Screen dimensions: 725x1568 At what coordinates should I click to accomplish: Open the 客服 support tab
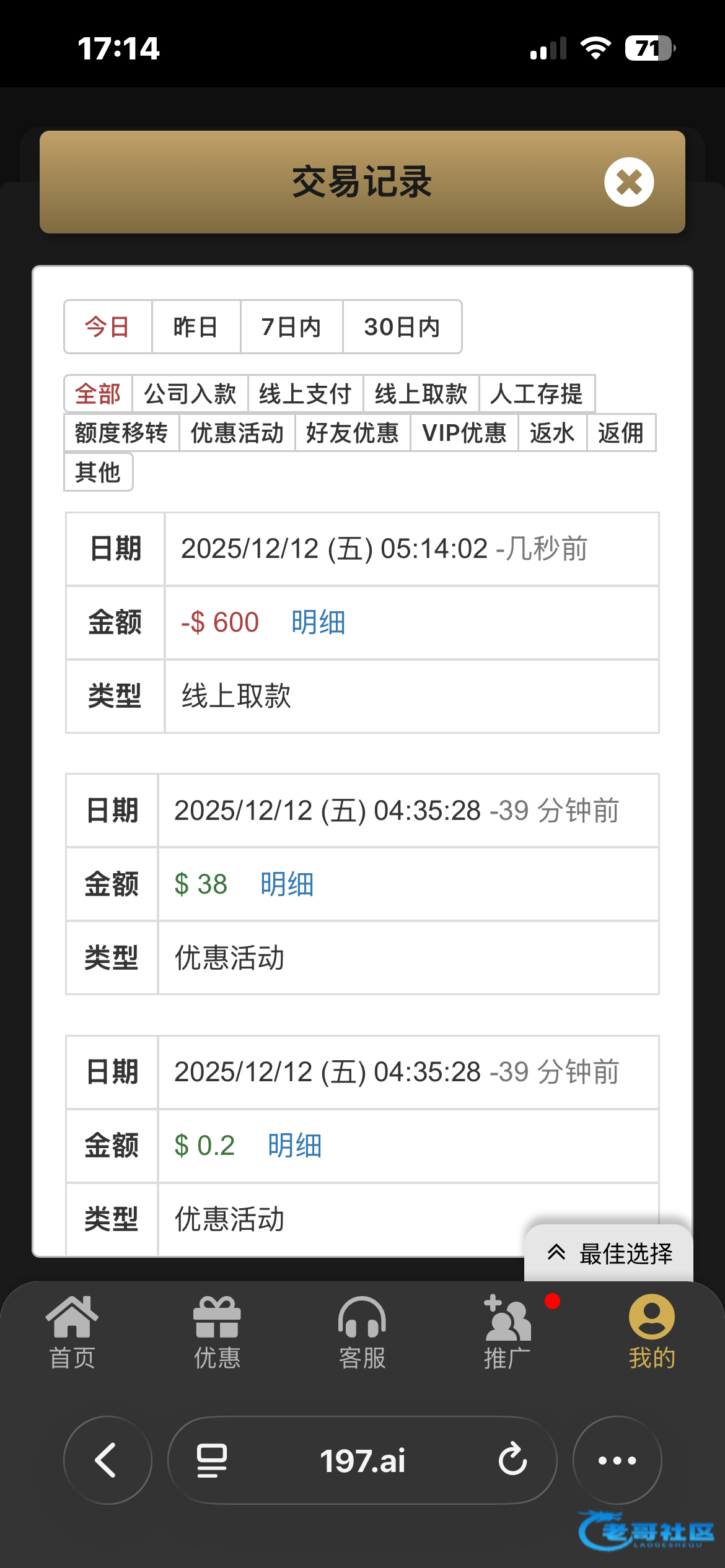pyautogui.click(x=362, y=1333)
